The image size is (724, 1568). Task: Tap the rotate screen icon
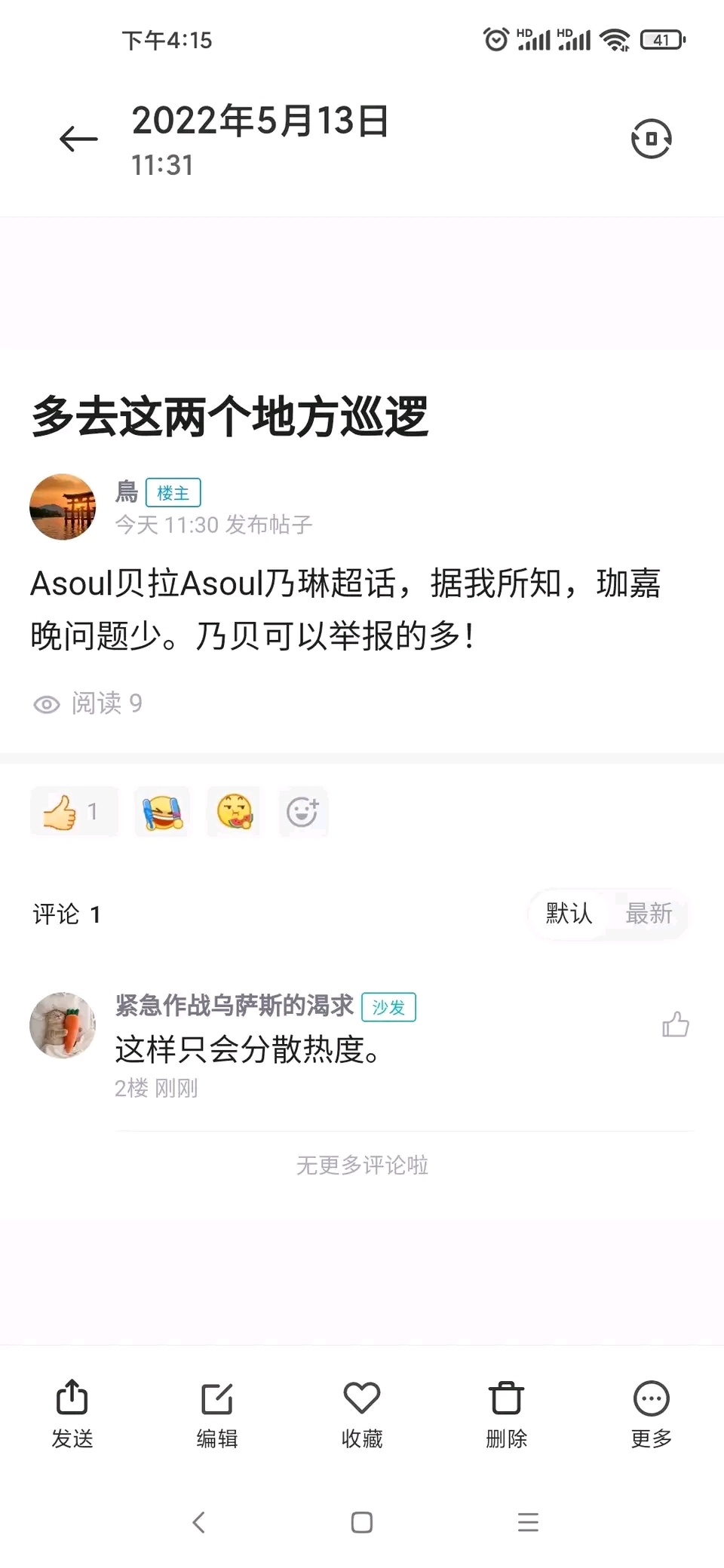(x=651, y=139)
